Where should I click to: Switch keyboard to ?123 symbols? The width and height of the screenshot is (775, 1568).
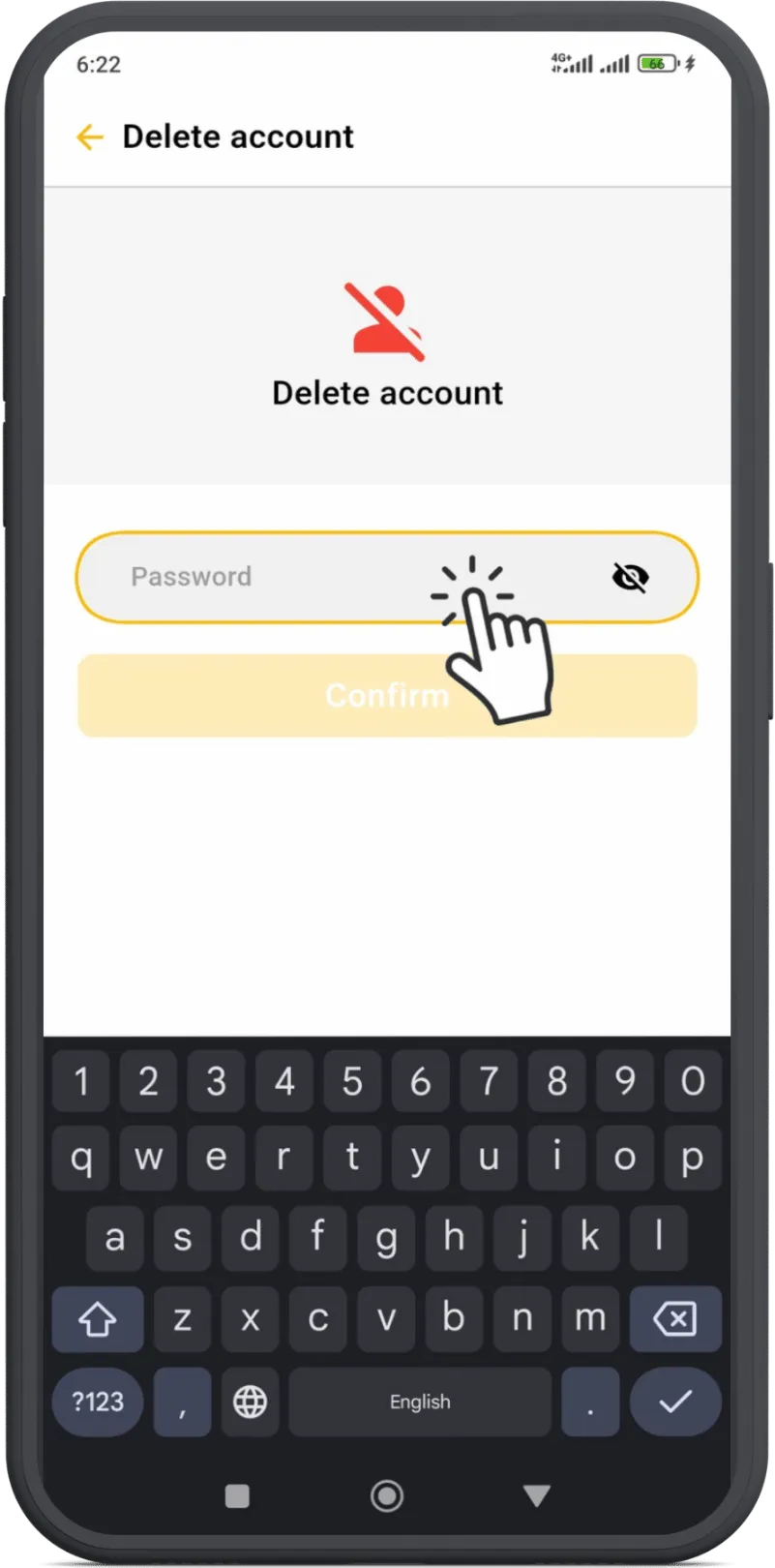tap(98, 1402)
